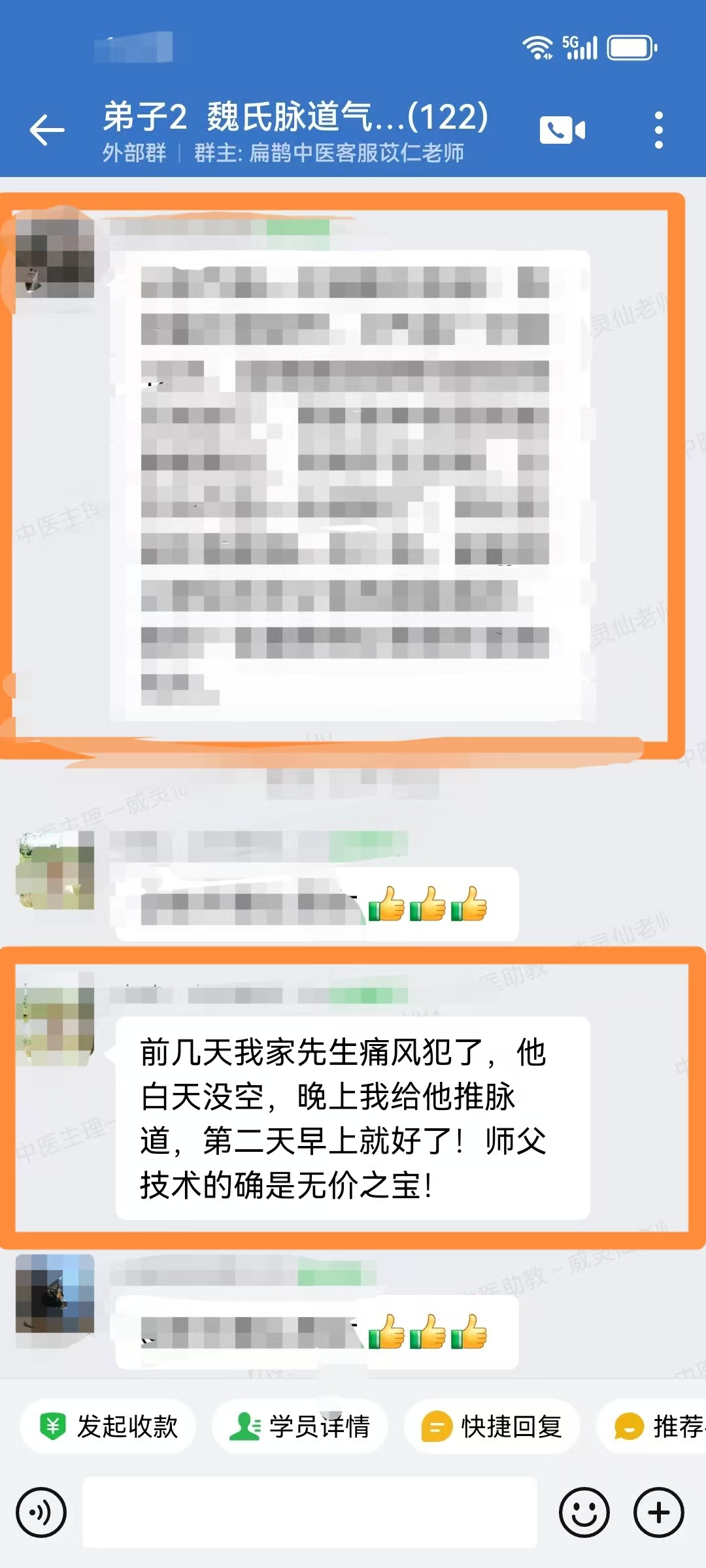Go back using the arrow icon
This screenshot has width=706, height=1568.
click(47, 130)
